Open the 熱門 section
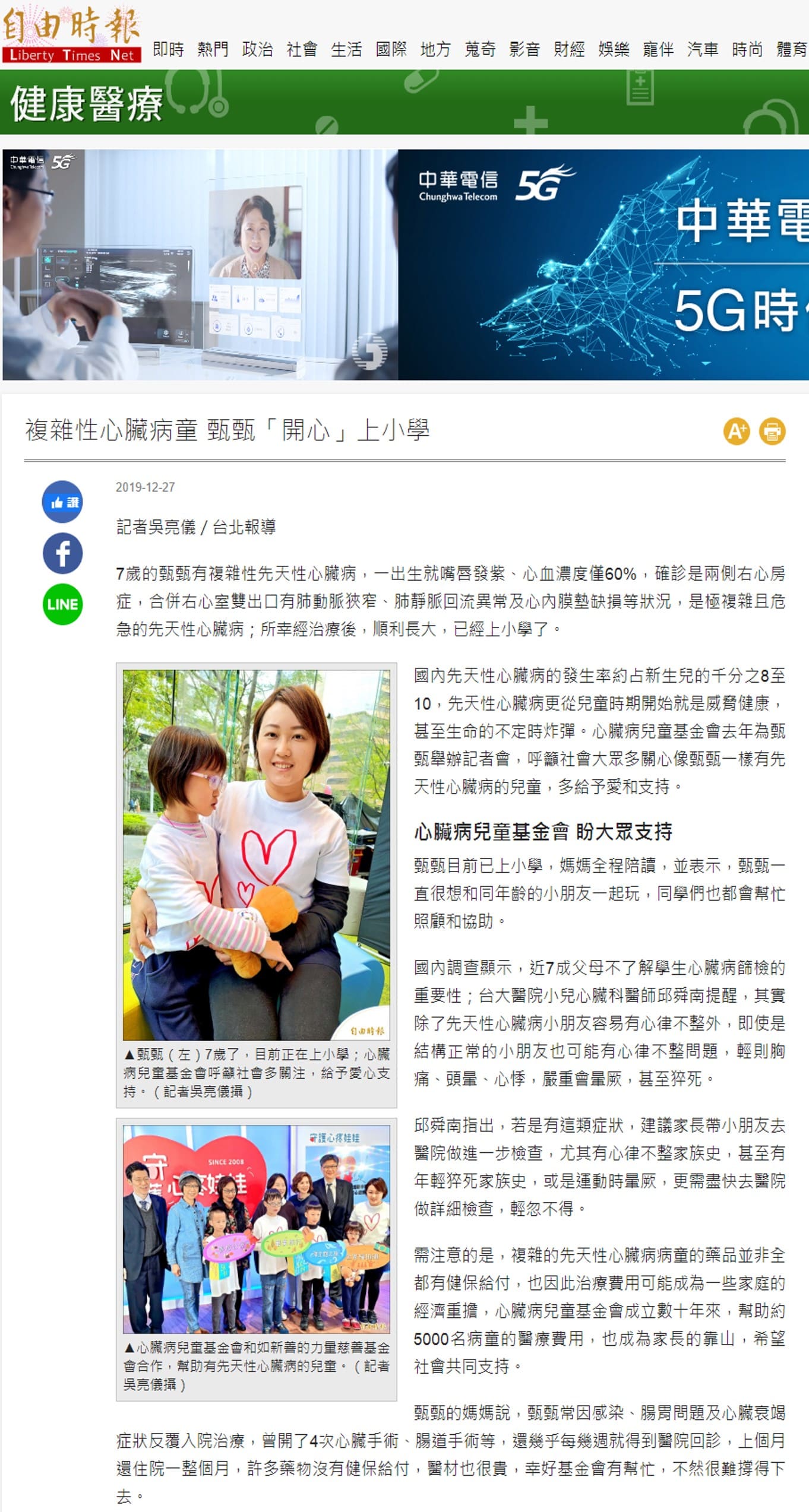809x1512 pixels. pyautogui.click(x=213, y=49)
